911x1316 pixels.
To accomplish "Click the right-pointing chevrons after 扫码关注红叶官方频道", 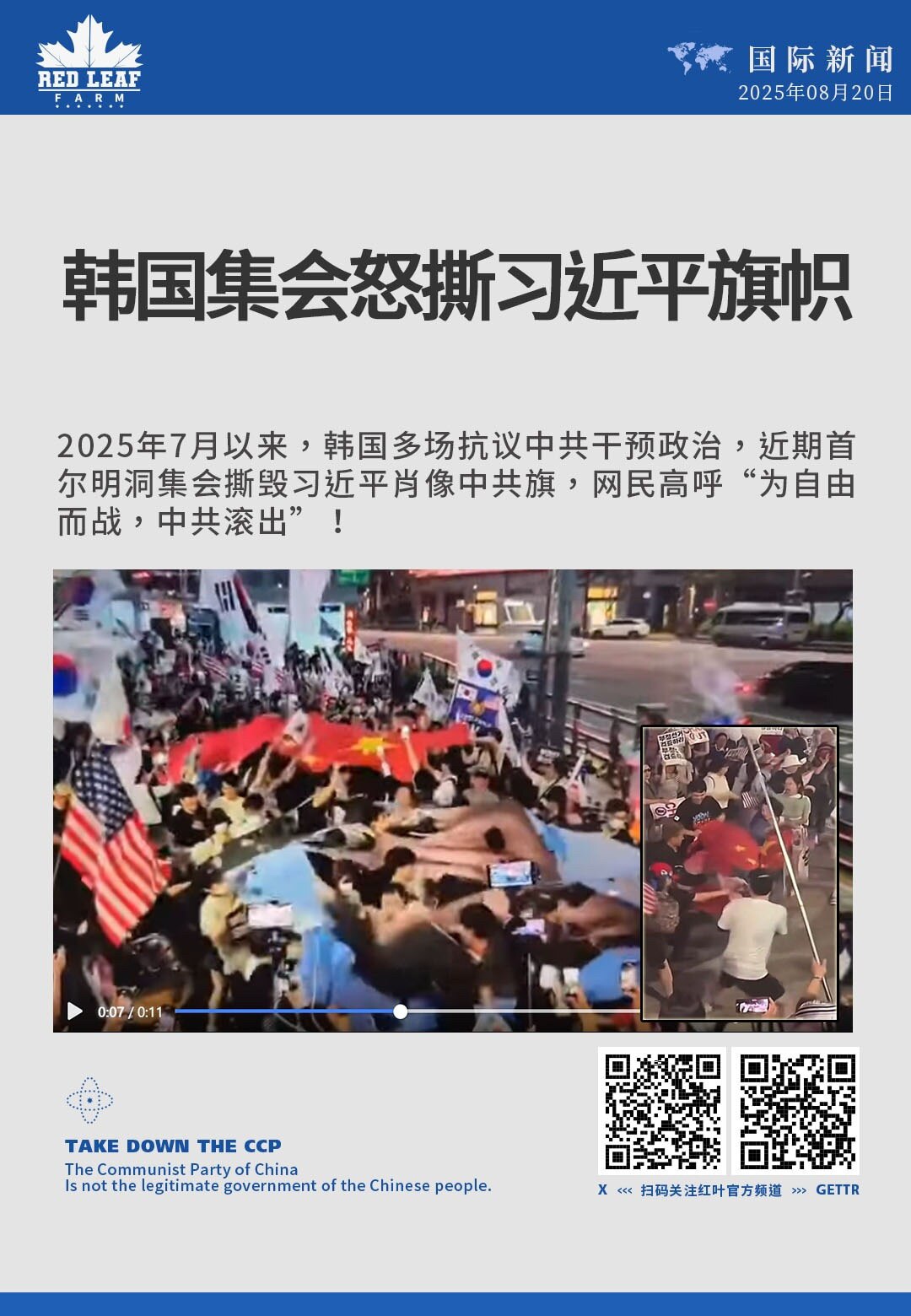I will click(x=799, y=1191).
